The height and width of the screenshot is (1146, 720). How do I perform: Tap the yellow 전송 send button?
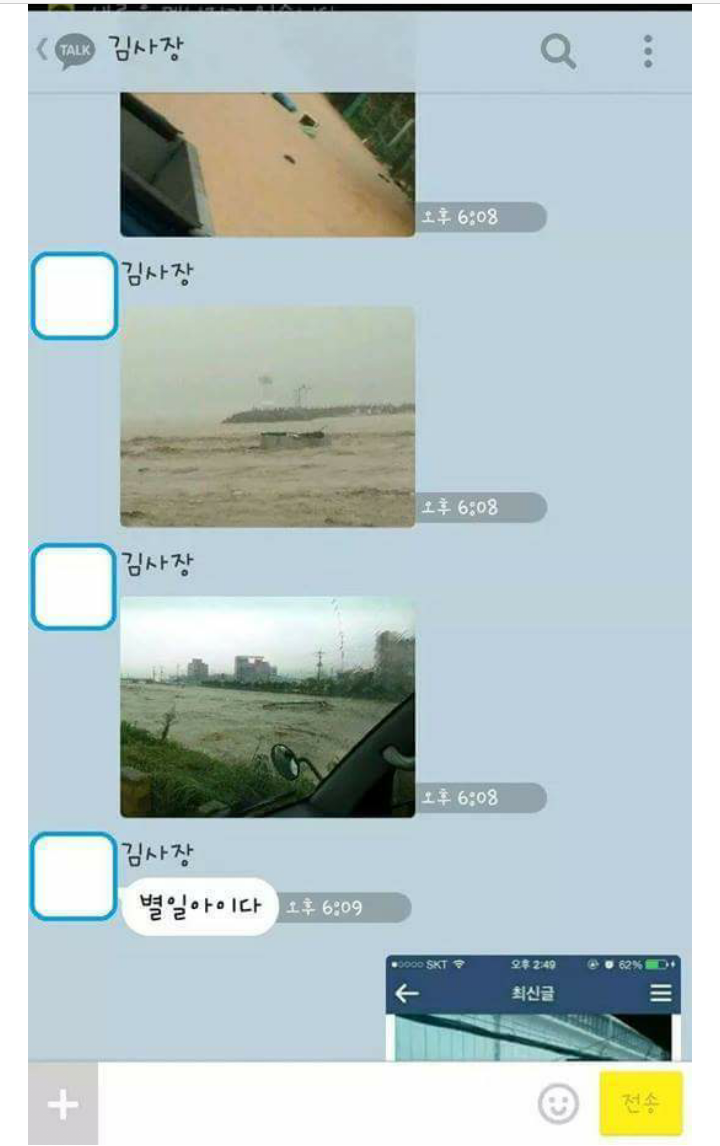640,1104
